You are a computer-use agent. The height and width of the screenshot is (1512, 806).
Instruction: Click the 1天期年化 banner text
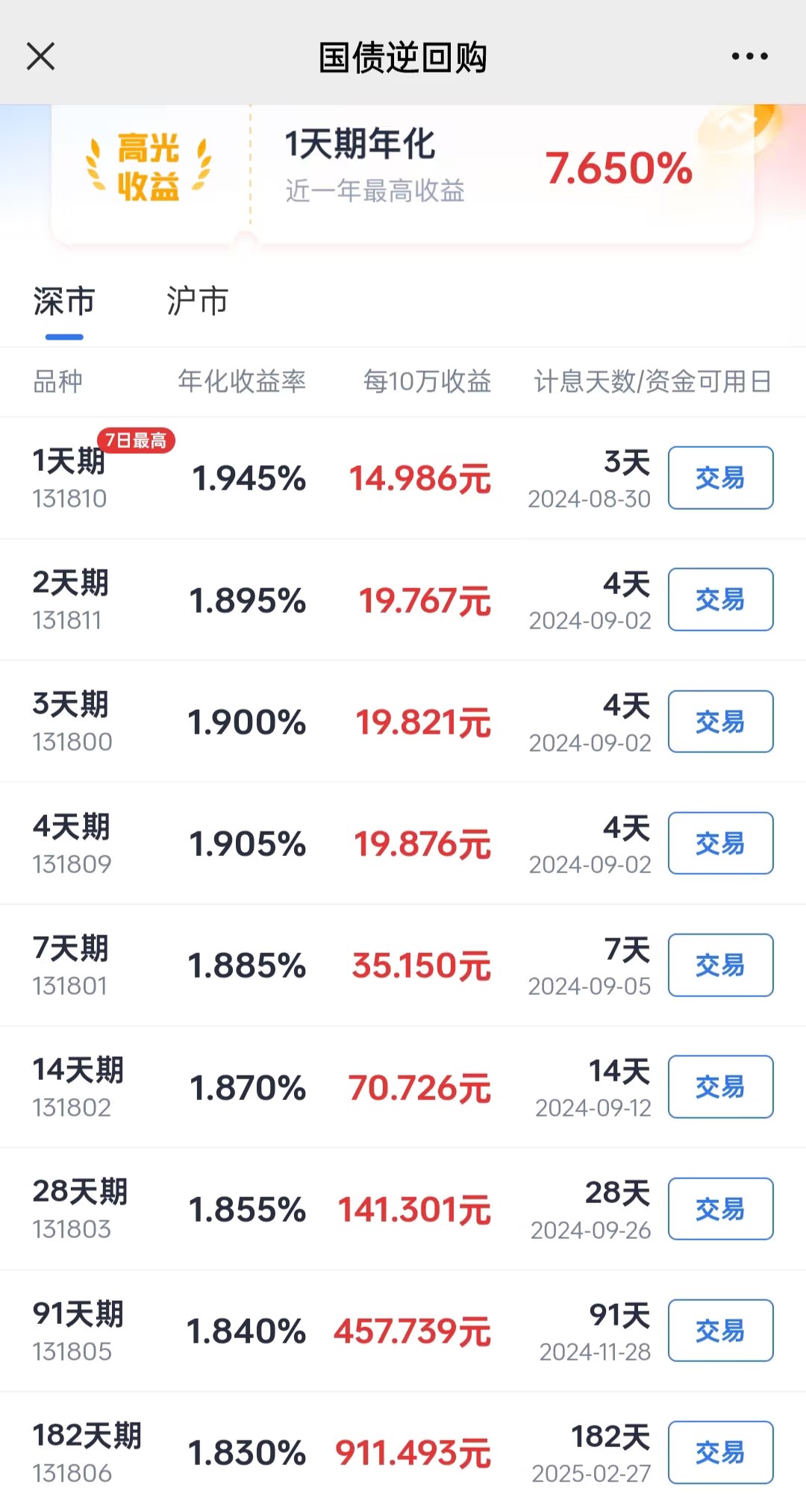tap(361, 145)
